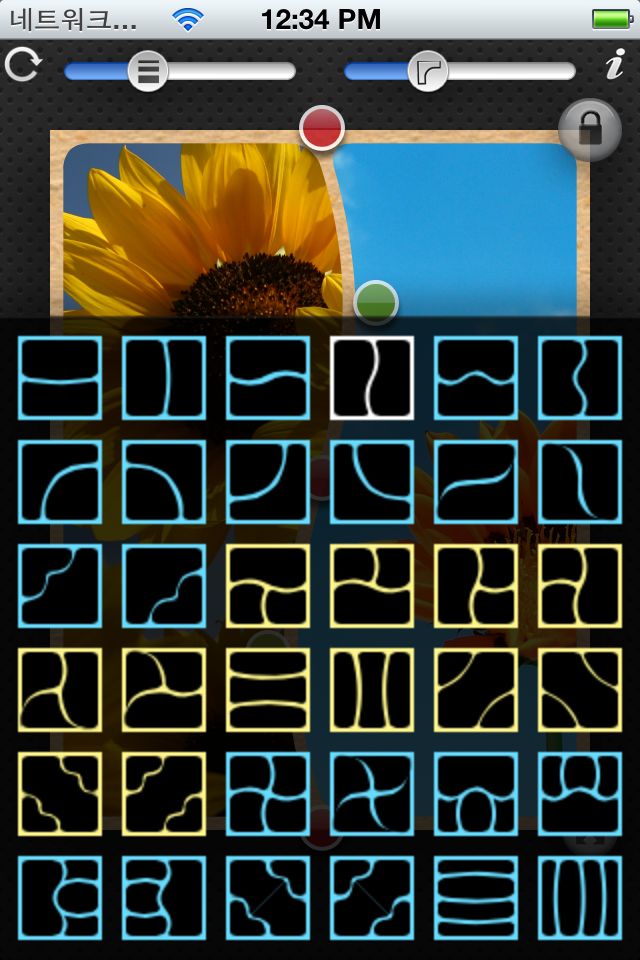The image size is (640, 960).
Task: Tap the border width slider knob
Action: pyautogui.click(x=148, y=71)
